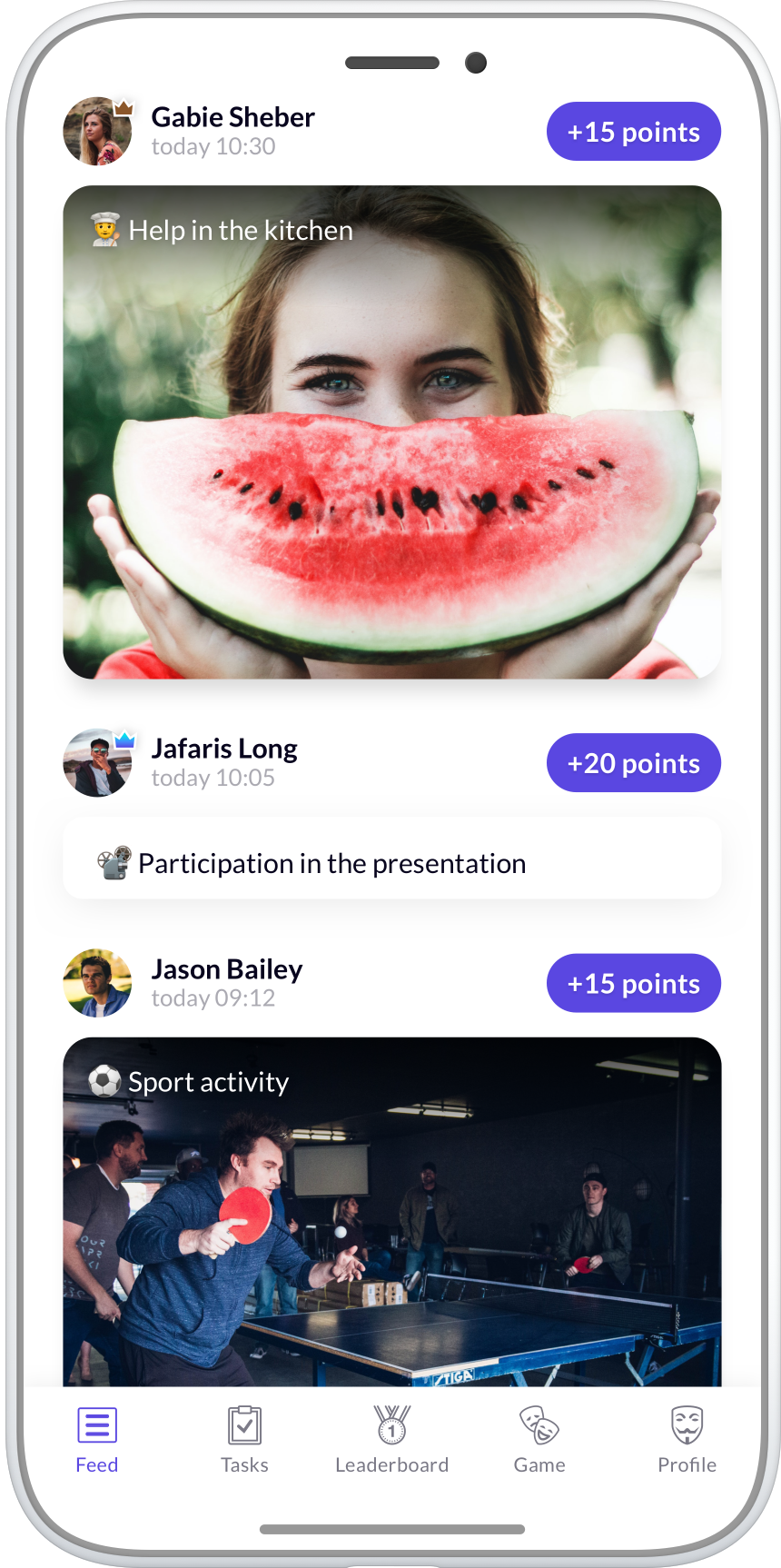Click the +15 points badge for Jason Bailey
Viewport: 781px width, 1568px height.
pos(633,983)
